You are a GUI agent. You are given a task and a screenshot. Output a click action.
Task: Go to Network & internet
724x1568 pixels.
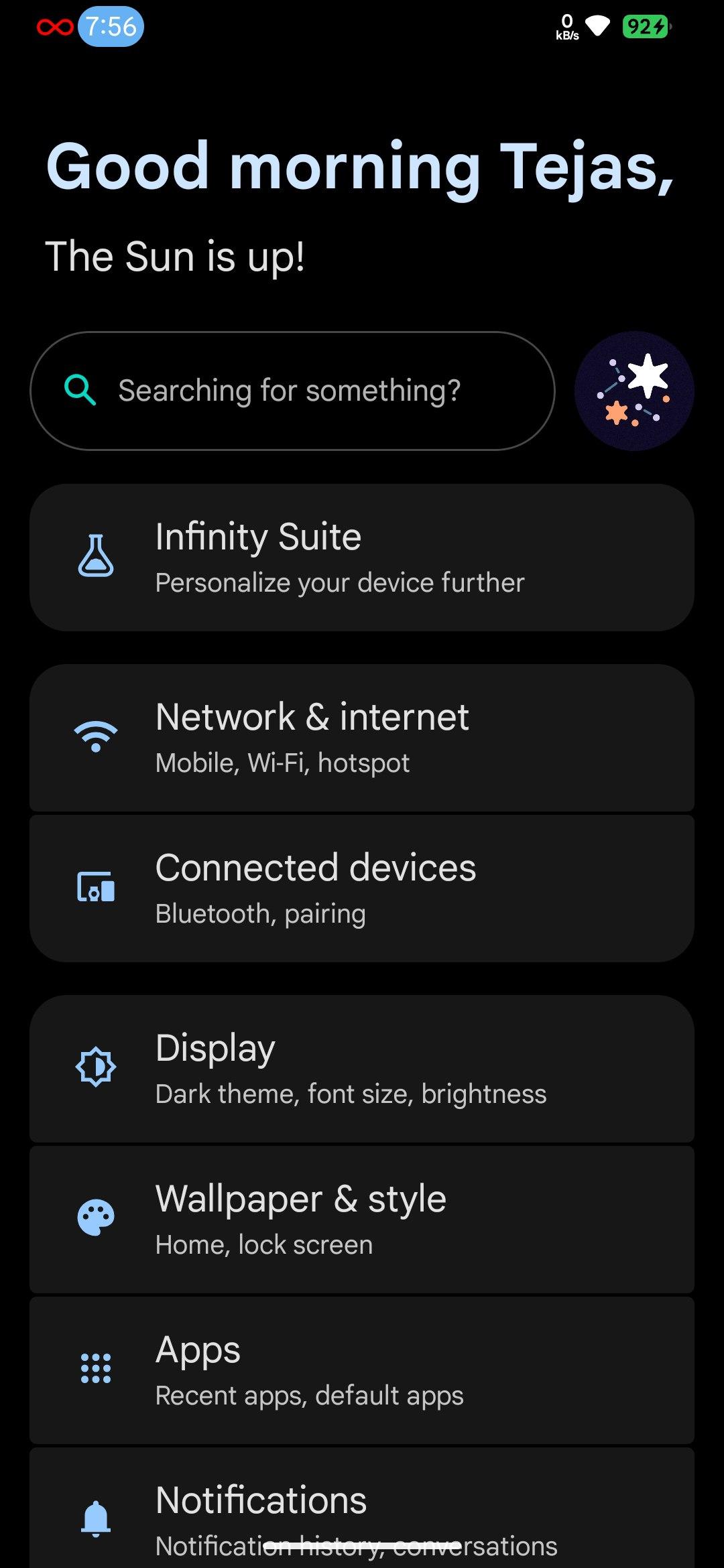pos(362,738)
